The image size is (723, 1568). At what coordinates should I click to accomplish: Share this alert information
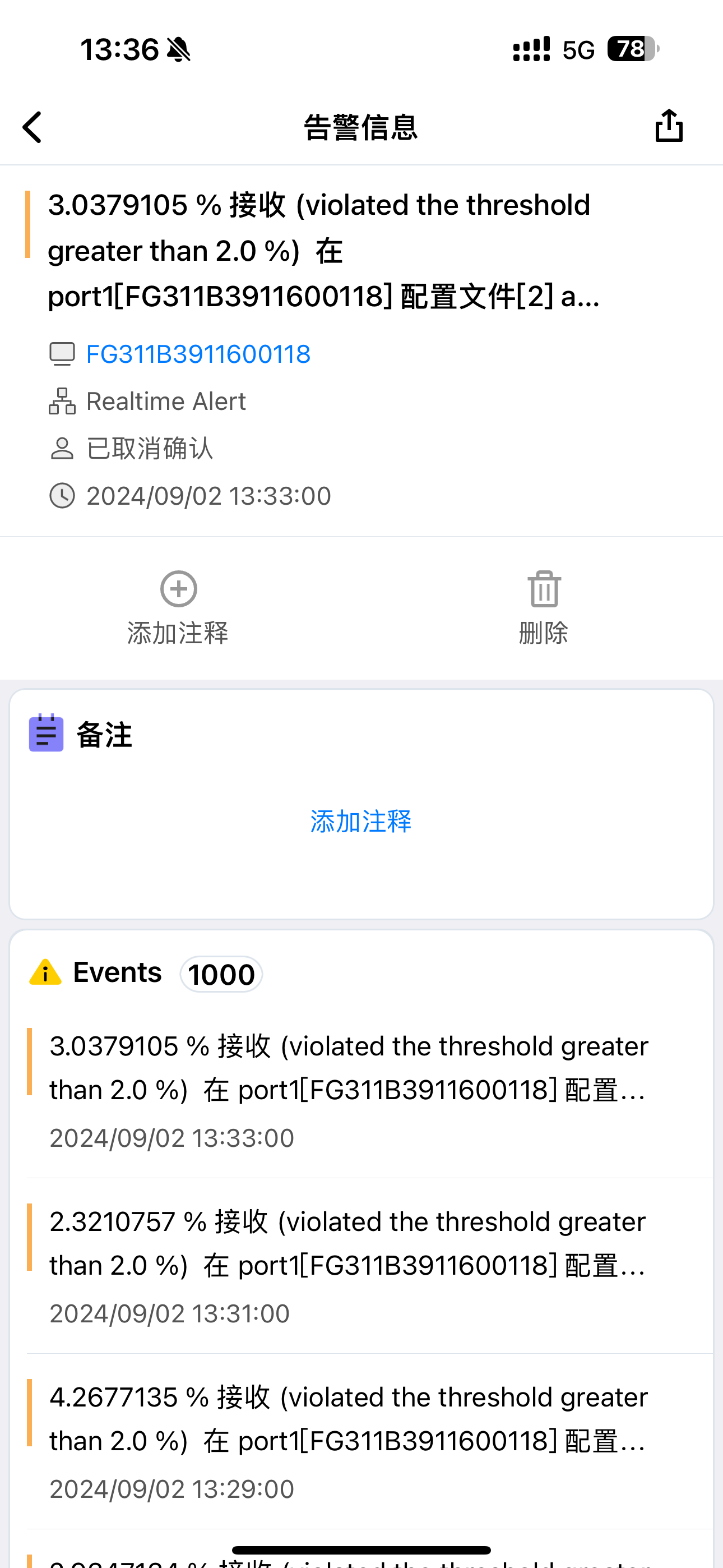click(669, 126)
